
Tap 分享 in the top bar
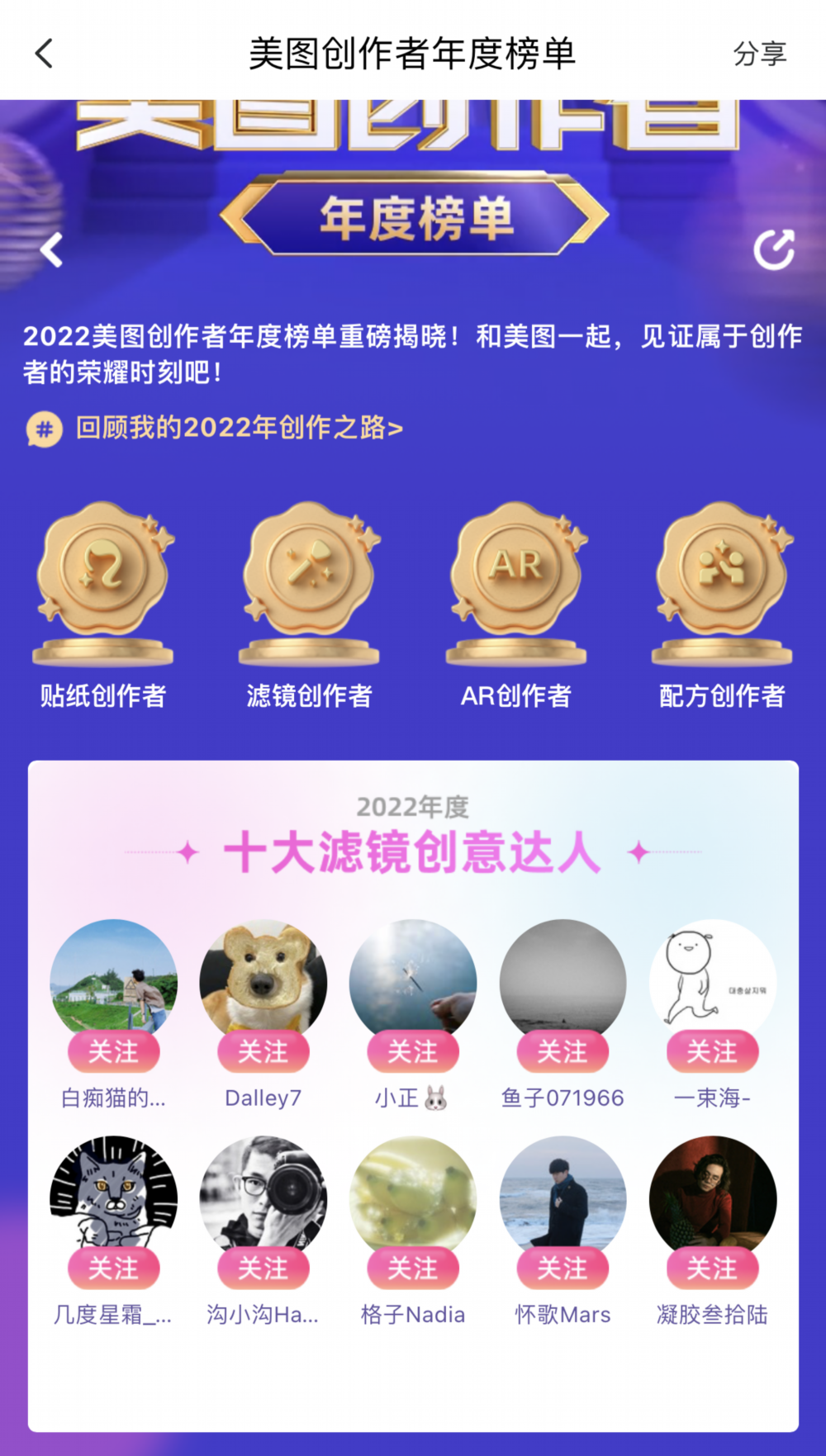pos(759,55)
